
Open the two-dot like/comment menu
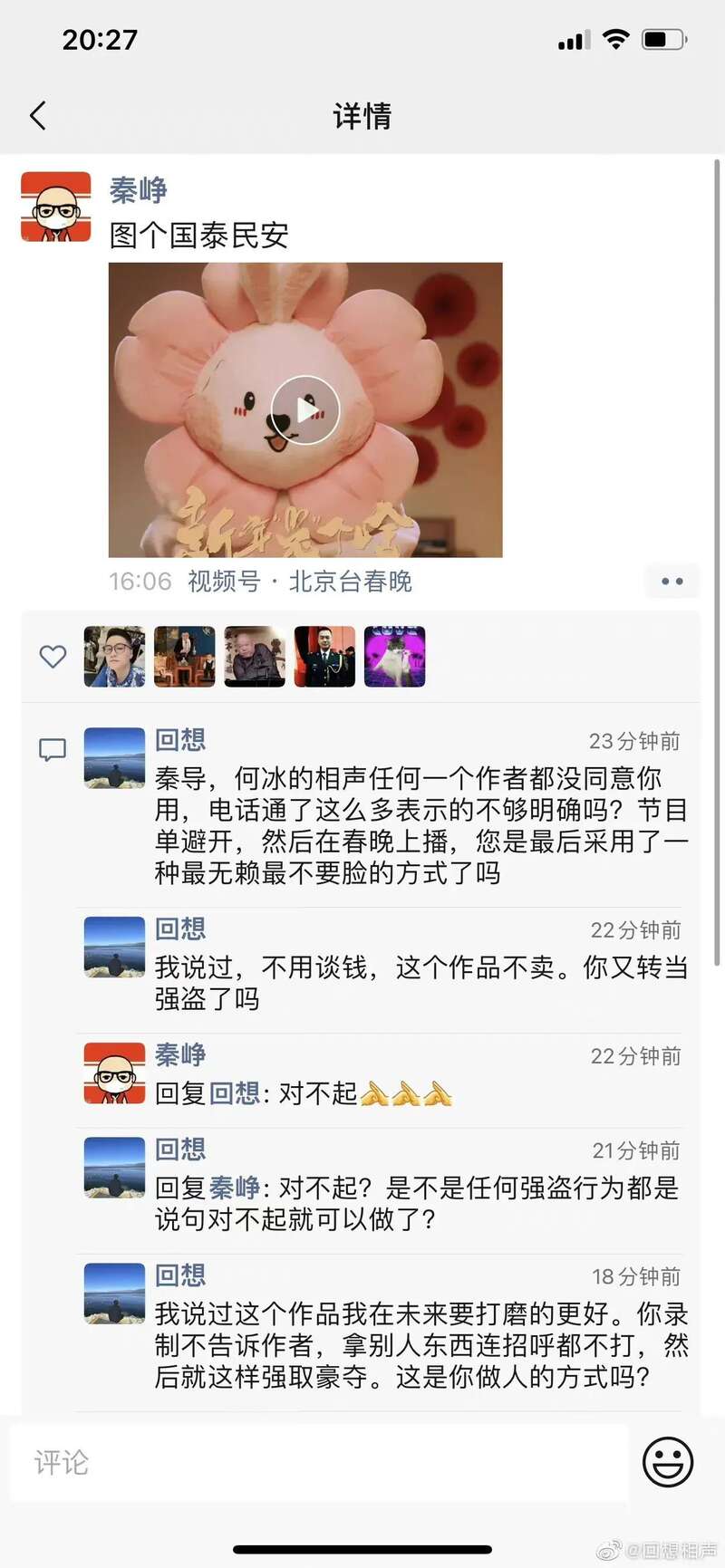click(672, 582)
